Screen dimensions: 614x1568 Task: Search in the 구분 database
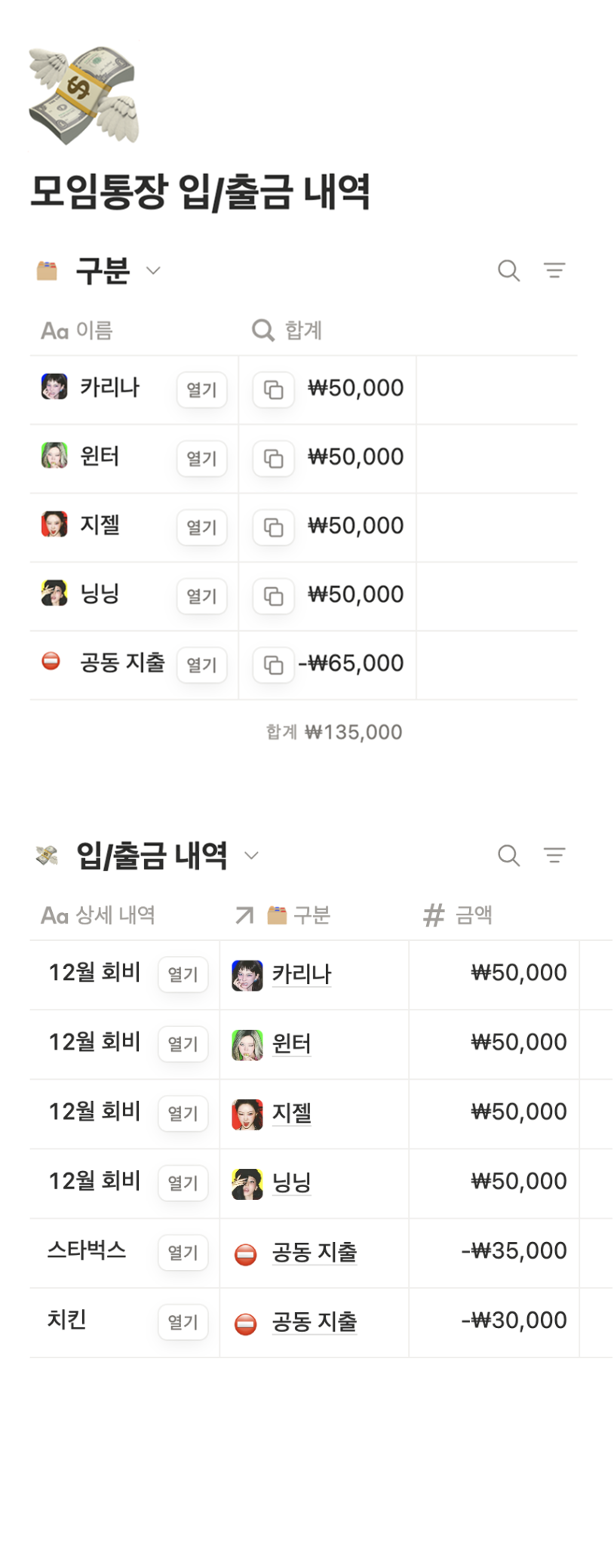click(x=508, y=271)
